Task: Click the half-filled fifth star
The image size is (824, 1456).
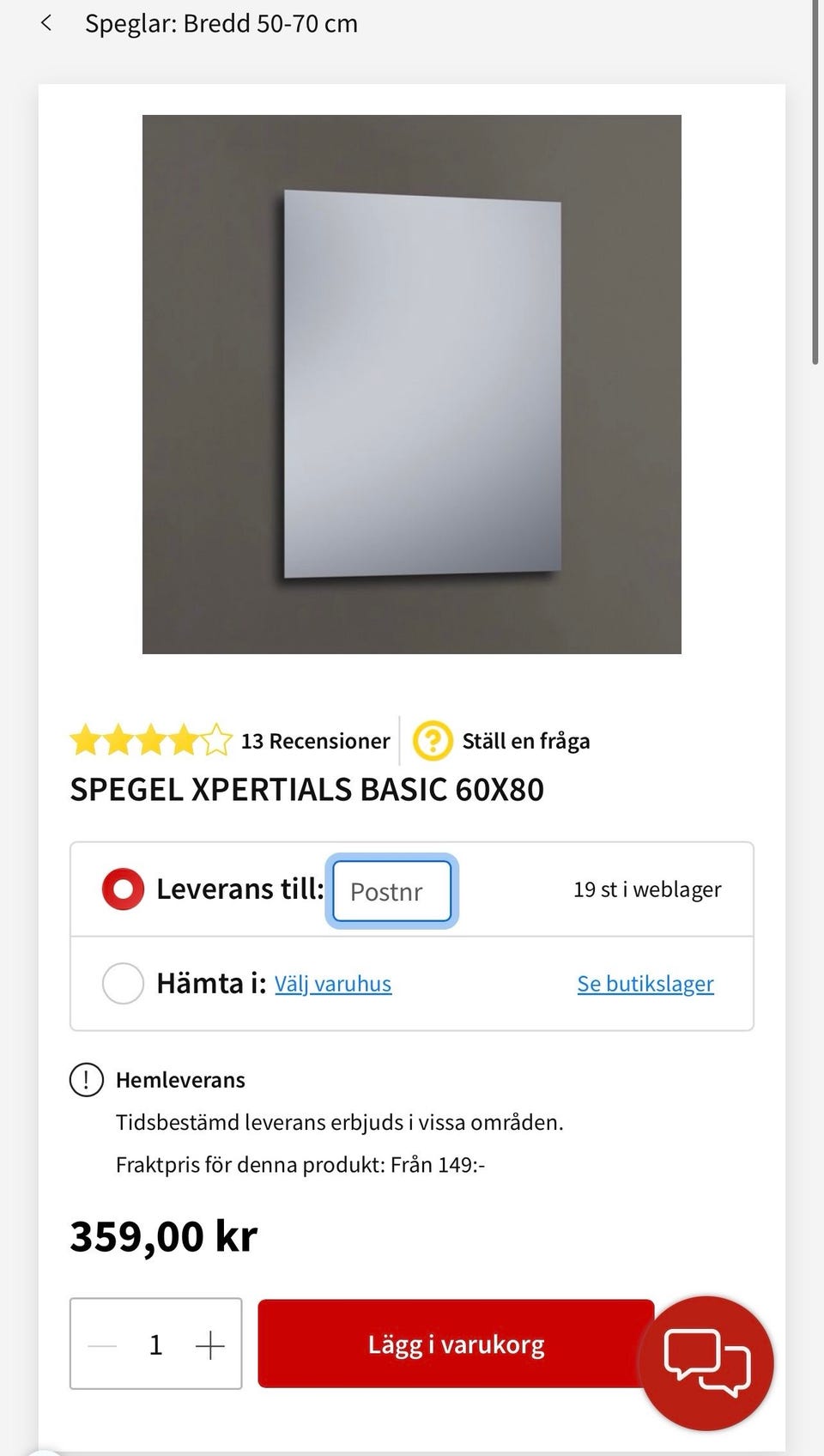Action: 219,741
